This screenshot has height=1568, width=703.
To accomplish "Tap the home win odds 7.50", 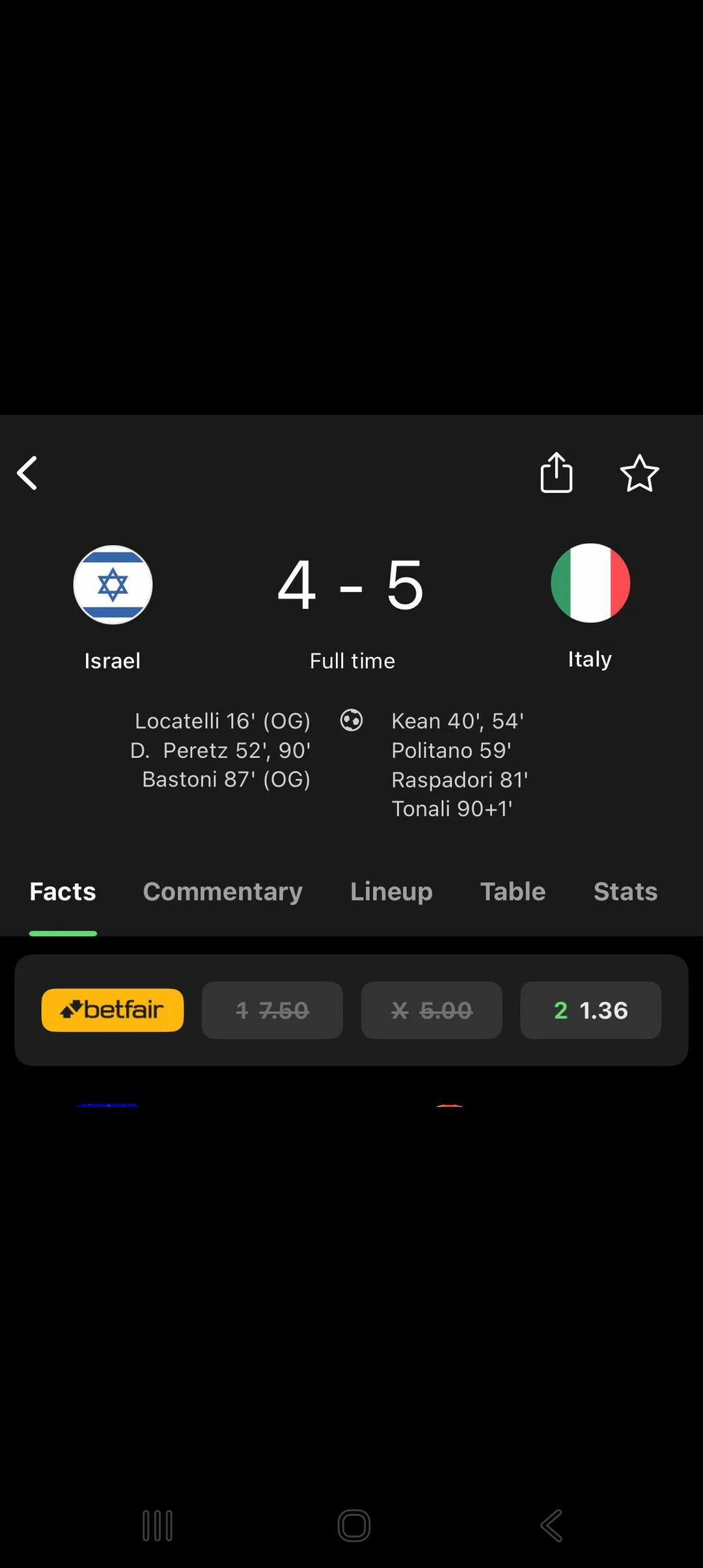I will (272, 1010).
